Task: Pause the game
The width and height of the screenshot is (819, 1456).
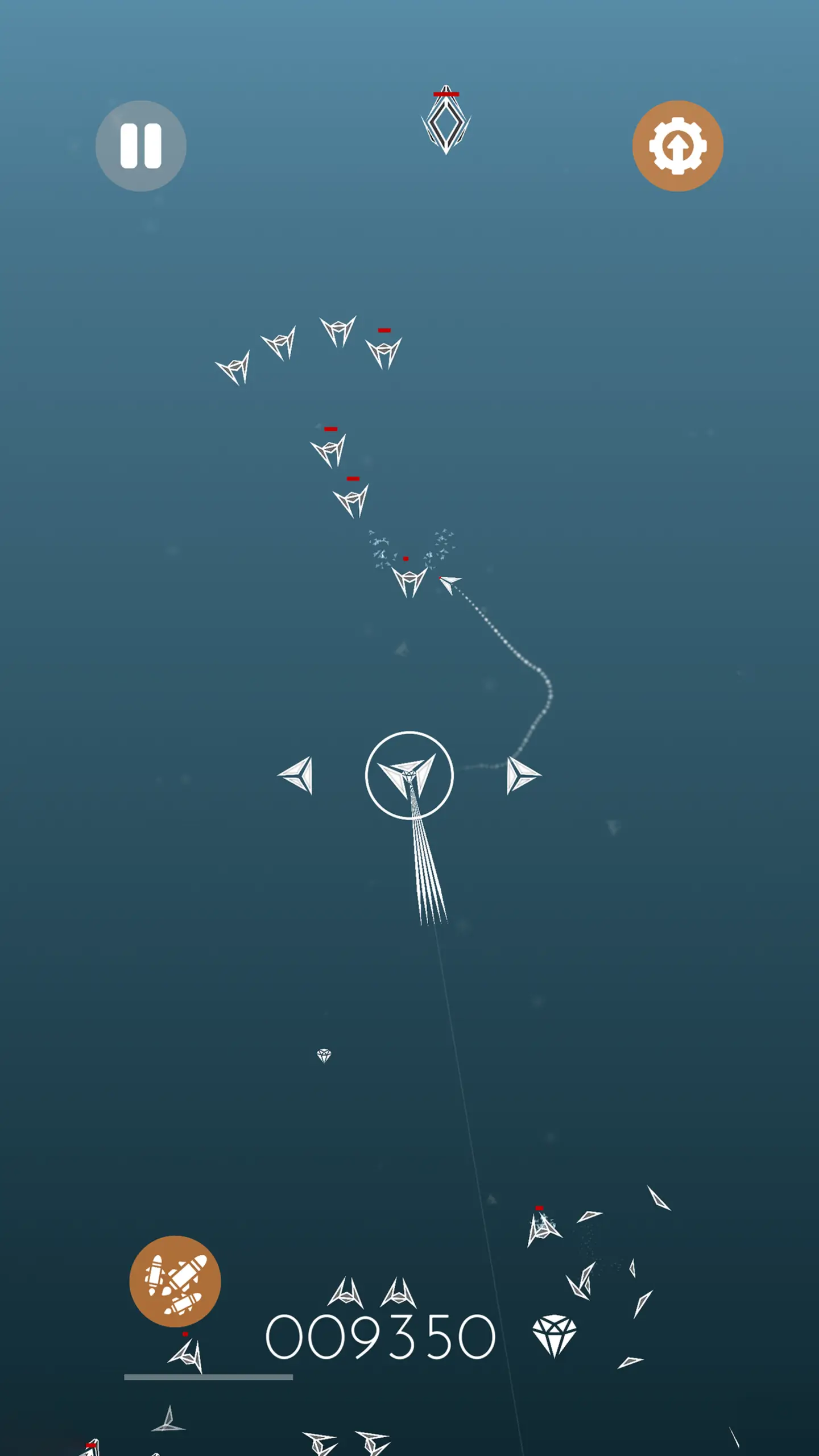Action: coord(140,146)
